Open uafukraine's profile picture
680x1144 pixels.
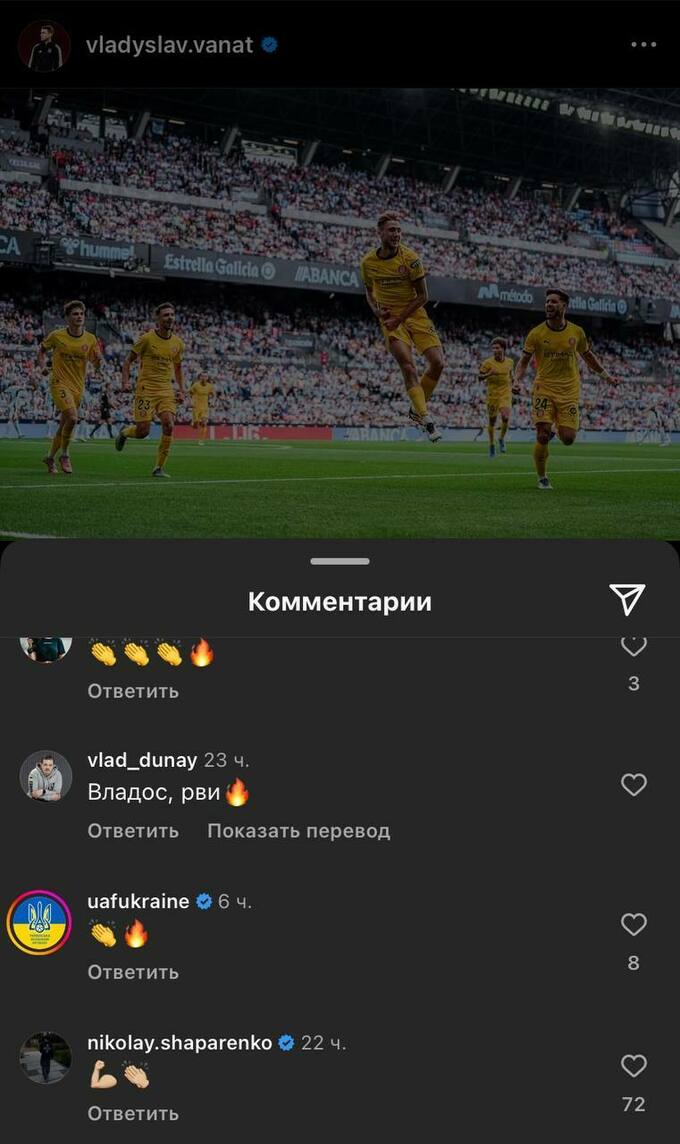[x=39, y=922]
